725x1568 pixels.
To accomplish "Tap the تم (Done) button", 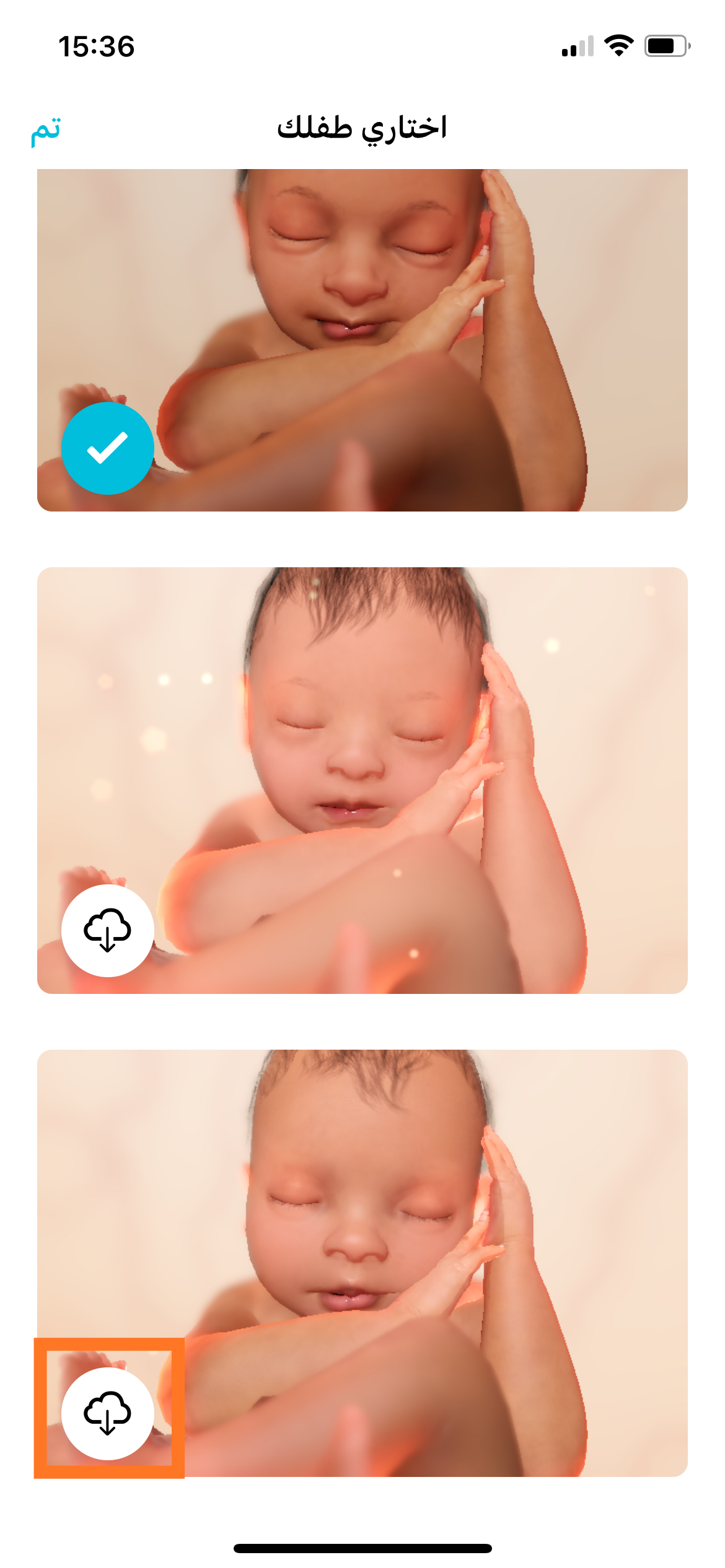I will [x=46, y=129].
